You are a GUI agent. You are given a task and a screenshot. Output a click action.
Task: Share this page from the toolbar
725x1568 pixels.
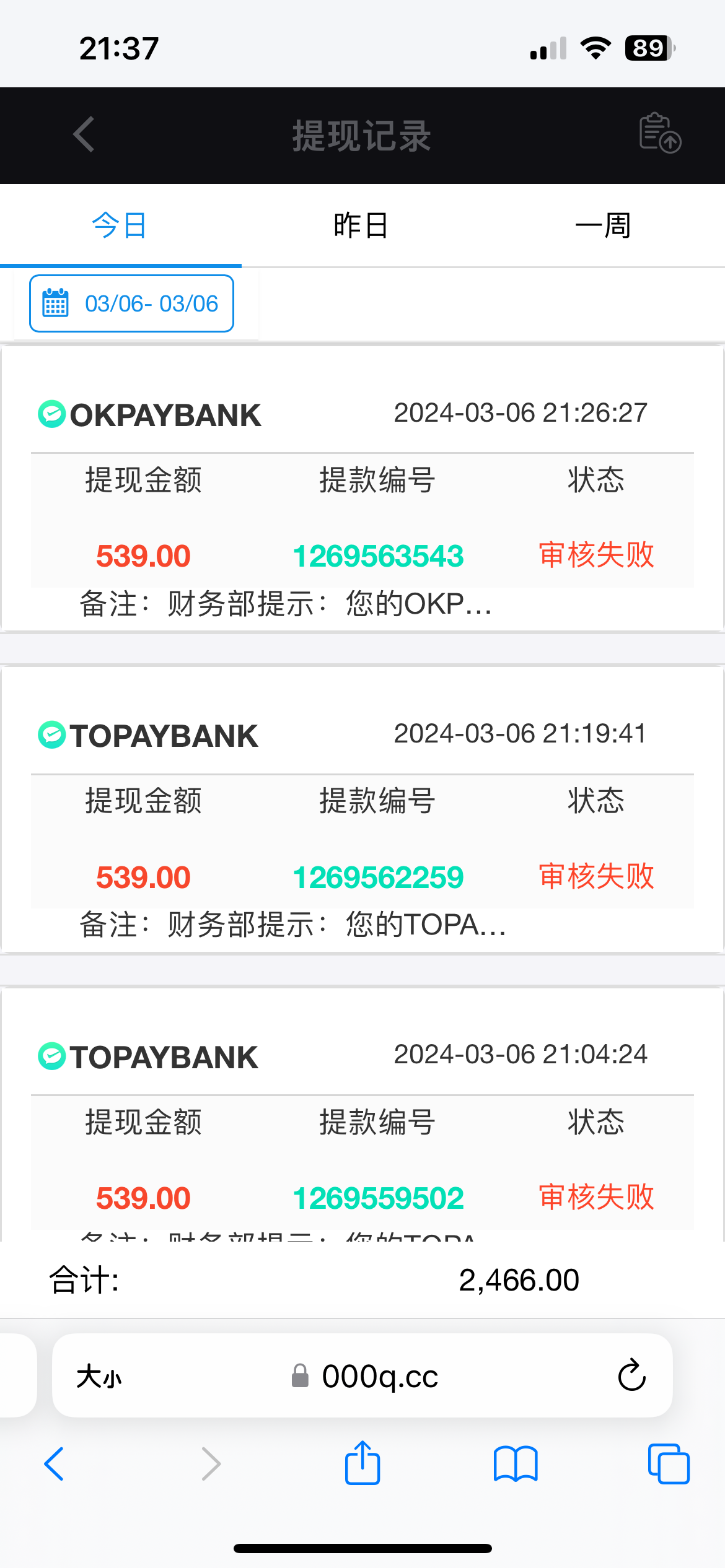362,1463
